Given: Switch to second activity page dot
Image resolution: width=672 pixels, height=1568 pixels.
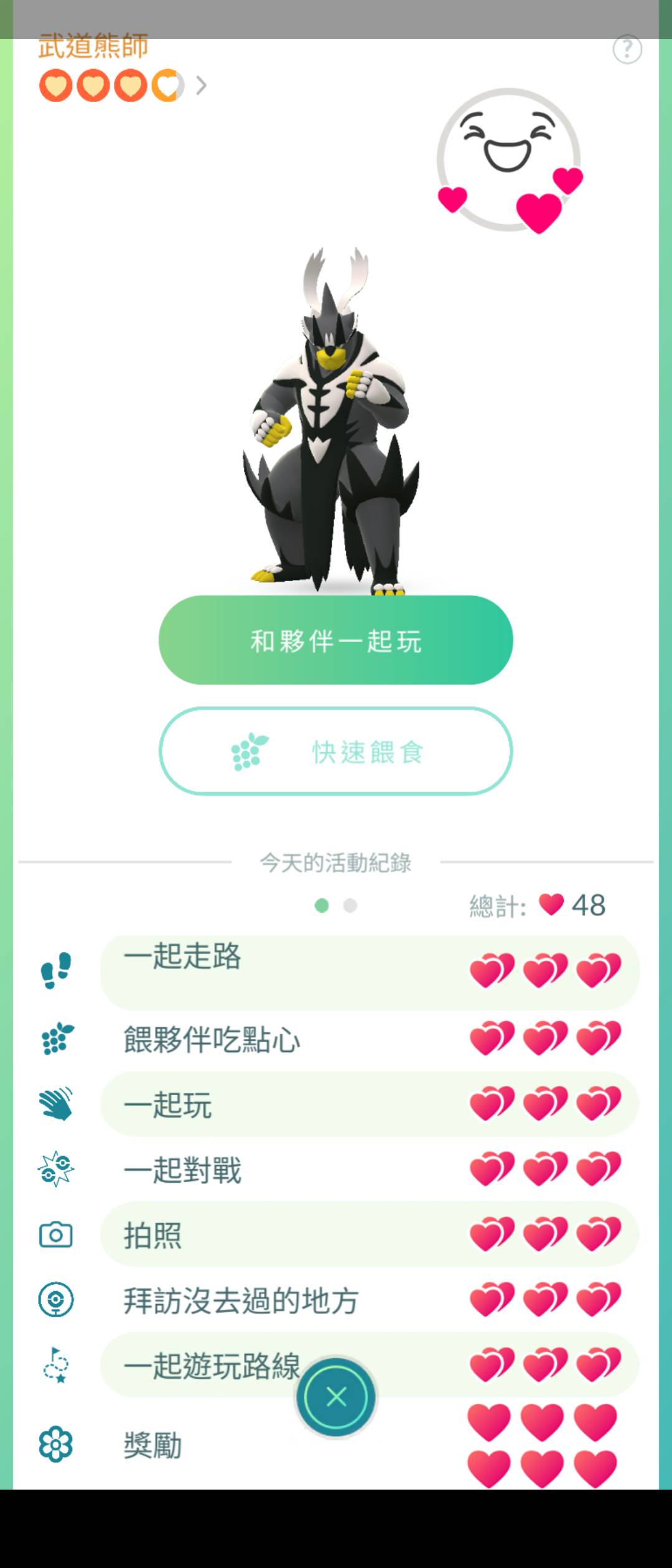Looking at the screenshot, I should click(350, 906).
